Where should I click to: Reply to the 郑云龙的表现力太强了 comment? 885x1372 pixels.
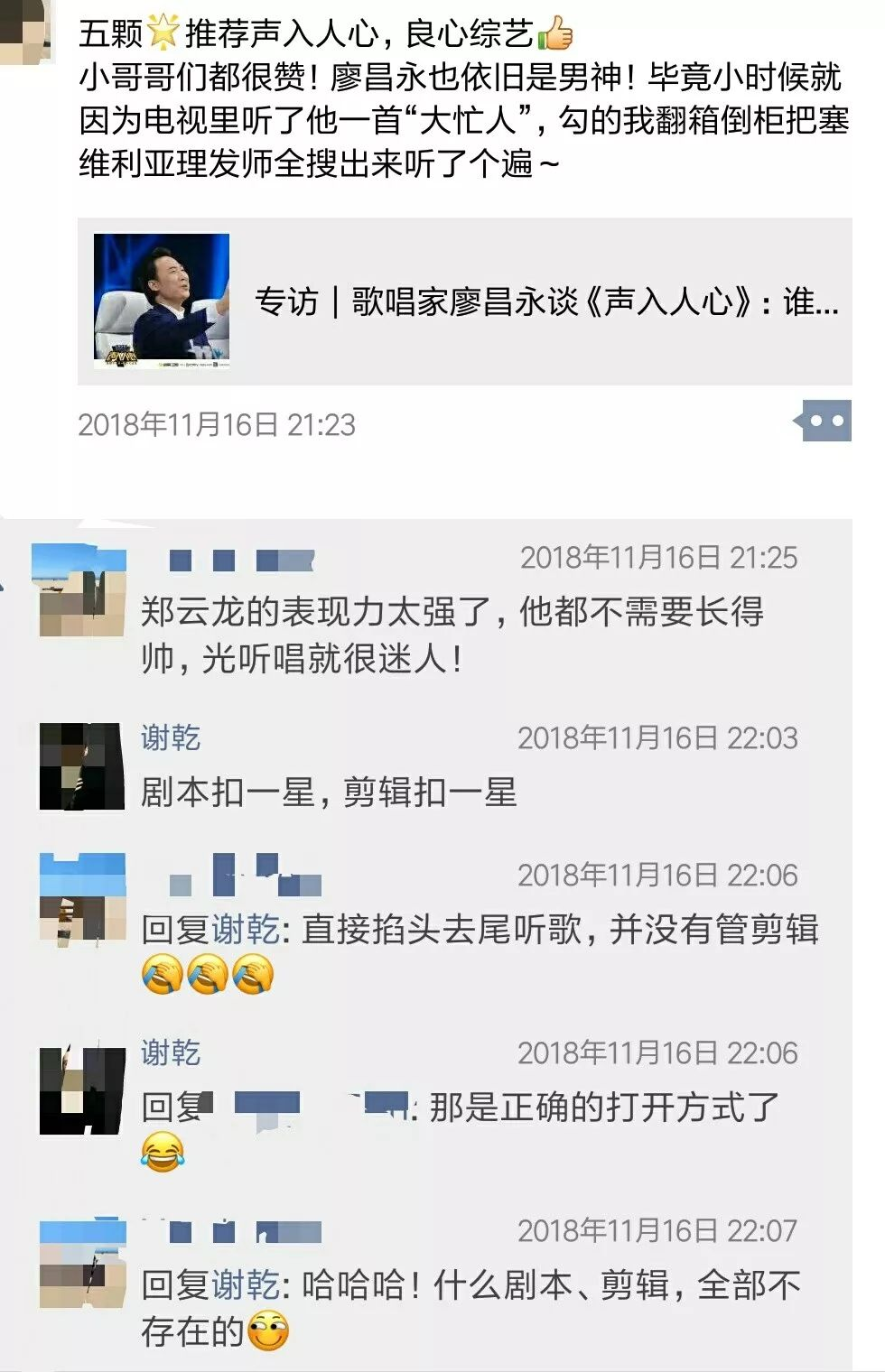[x=452, y=635]
